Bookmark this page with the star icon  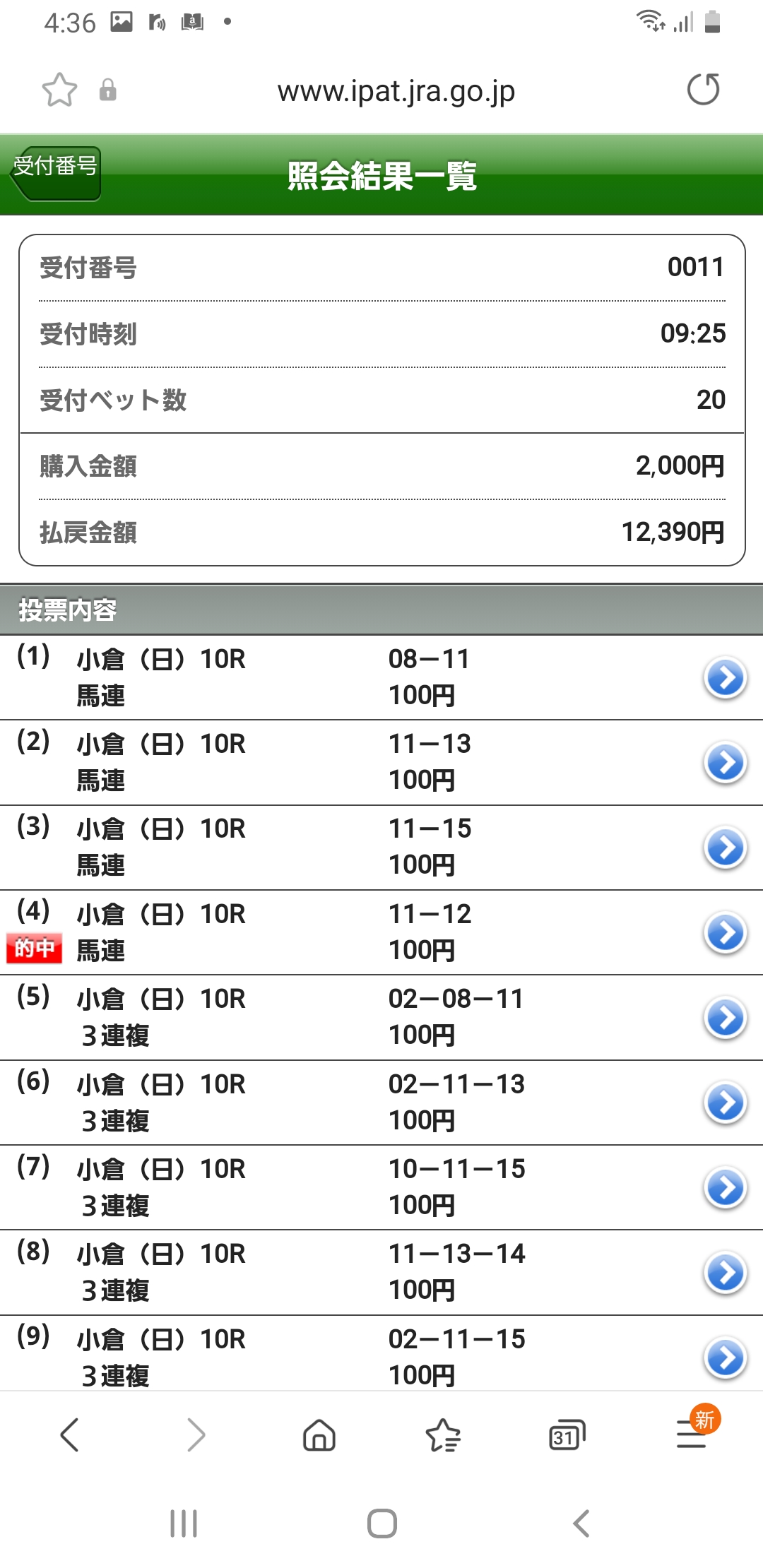59,90
